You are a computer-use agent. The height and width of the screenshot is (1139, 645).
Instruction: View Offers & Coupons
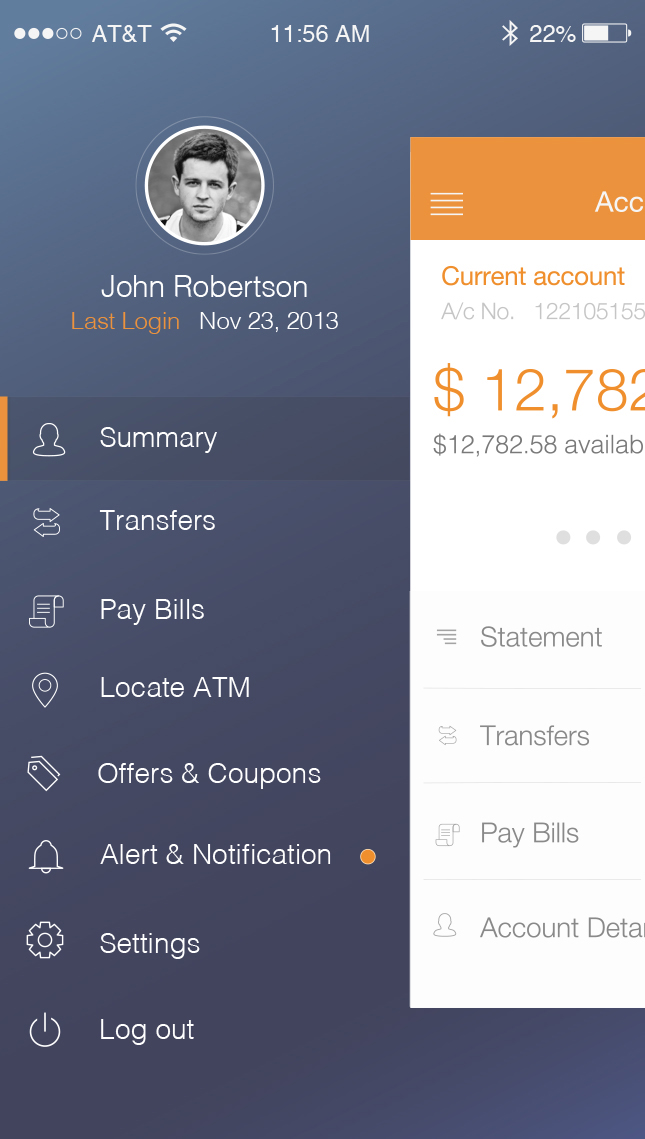[205, 774]
